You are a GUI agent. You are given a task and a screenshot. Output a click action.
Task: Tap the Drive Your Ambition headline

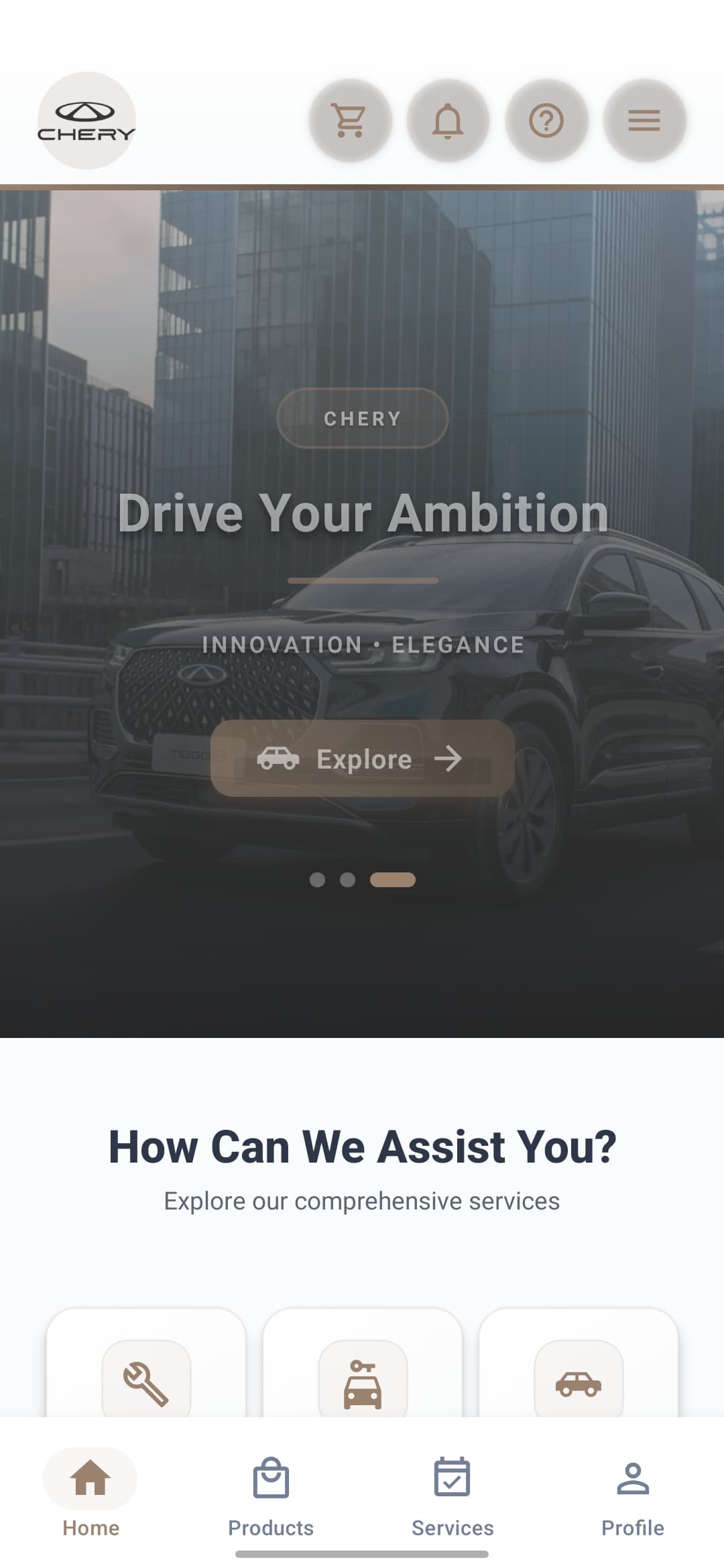(x=362, y=513)
